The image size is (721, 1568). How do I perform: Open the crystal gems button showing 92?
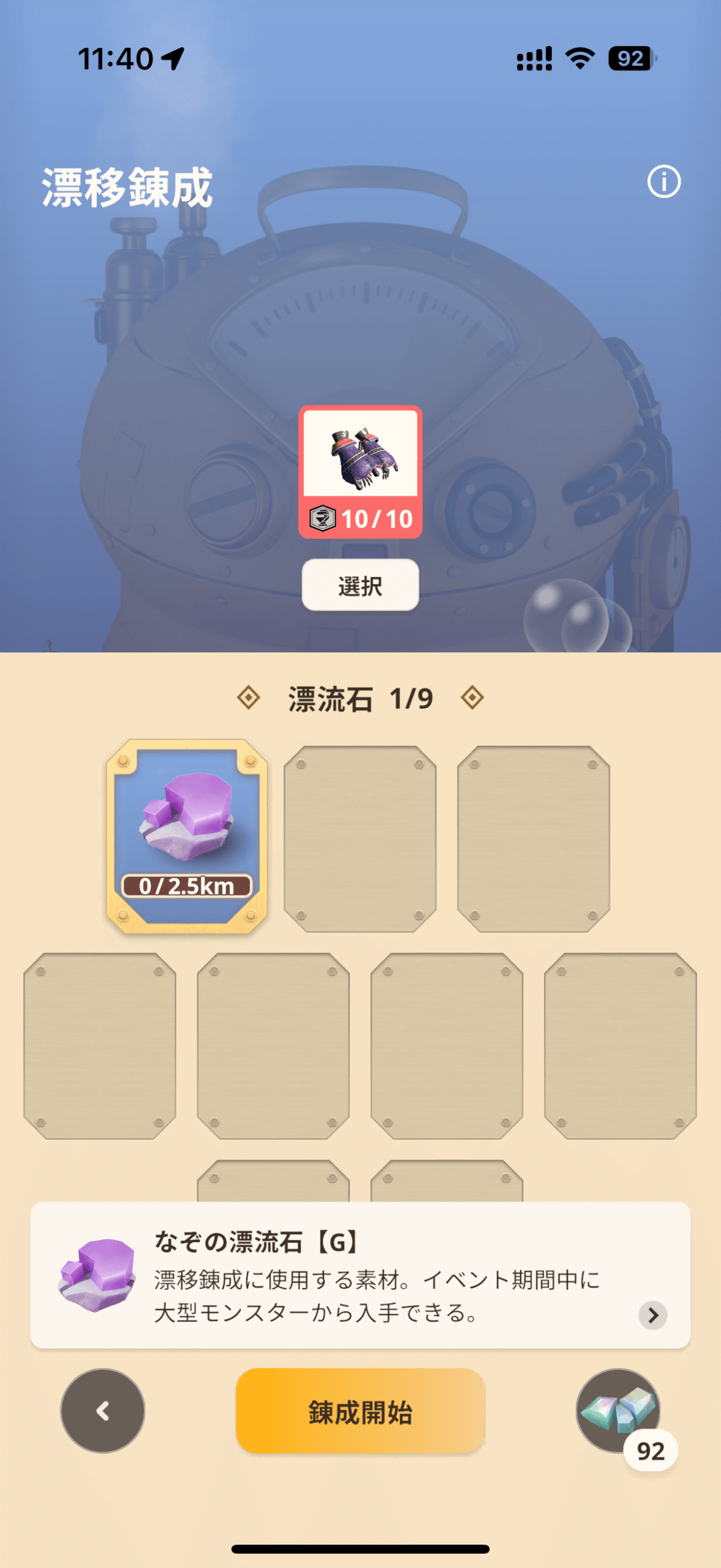click(619, 1411)
